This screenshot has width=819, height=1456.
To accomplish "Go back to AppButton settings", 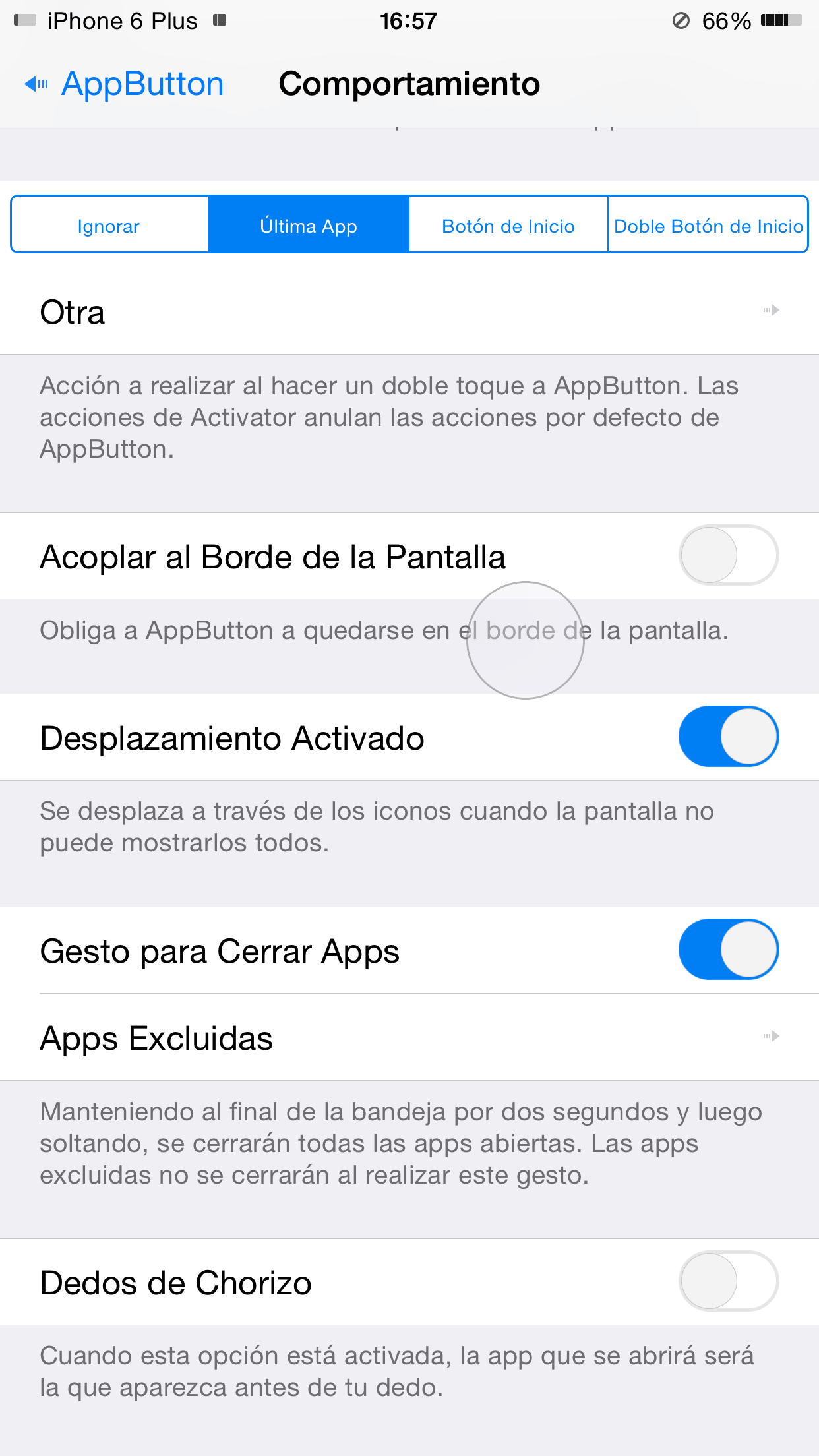I will tap(125, 84).
